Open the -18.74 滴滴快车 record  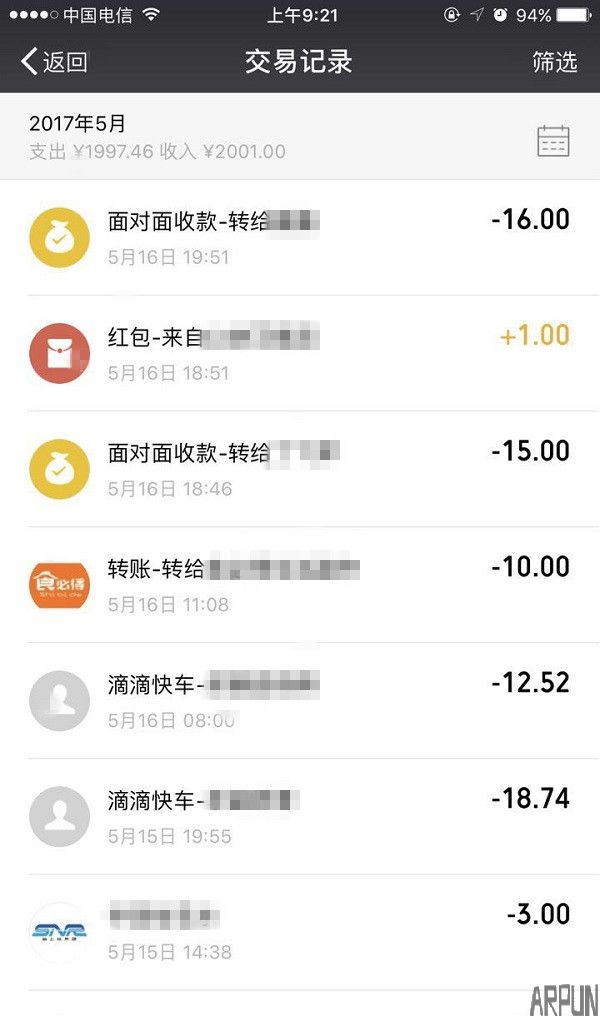pos(300,817)
